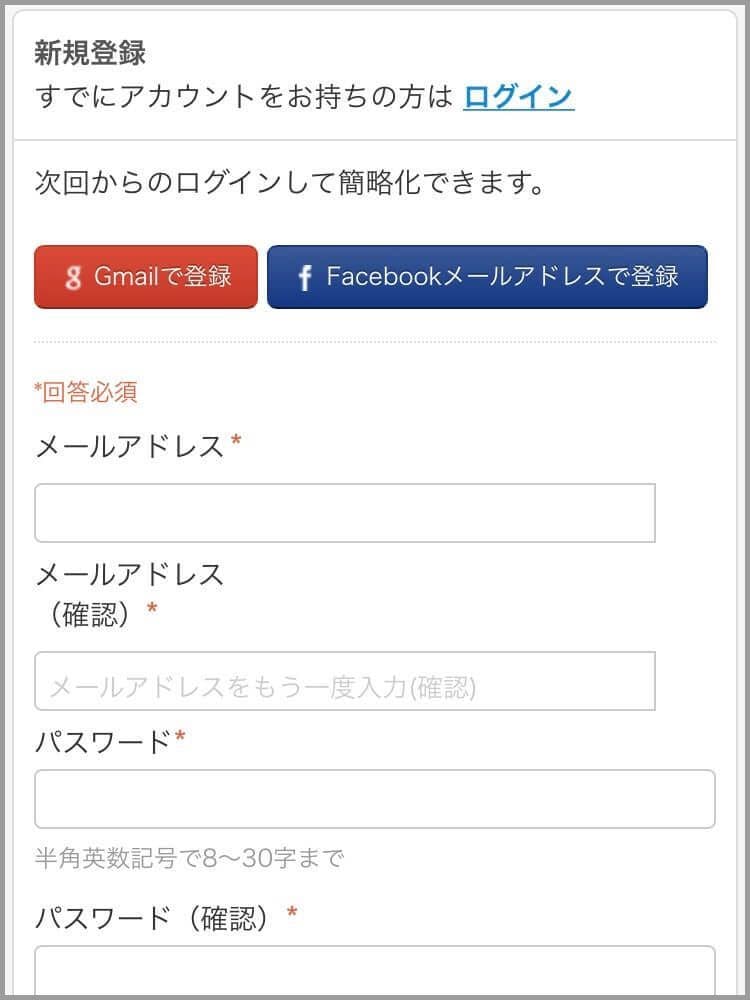The width and height of the screenshot is (750, 1000).
Task: Focus the メールアドレス input field
Action: click(x=345, y=513)
